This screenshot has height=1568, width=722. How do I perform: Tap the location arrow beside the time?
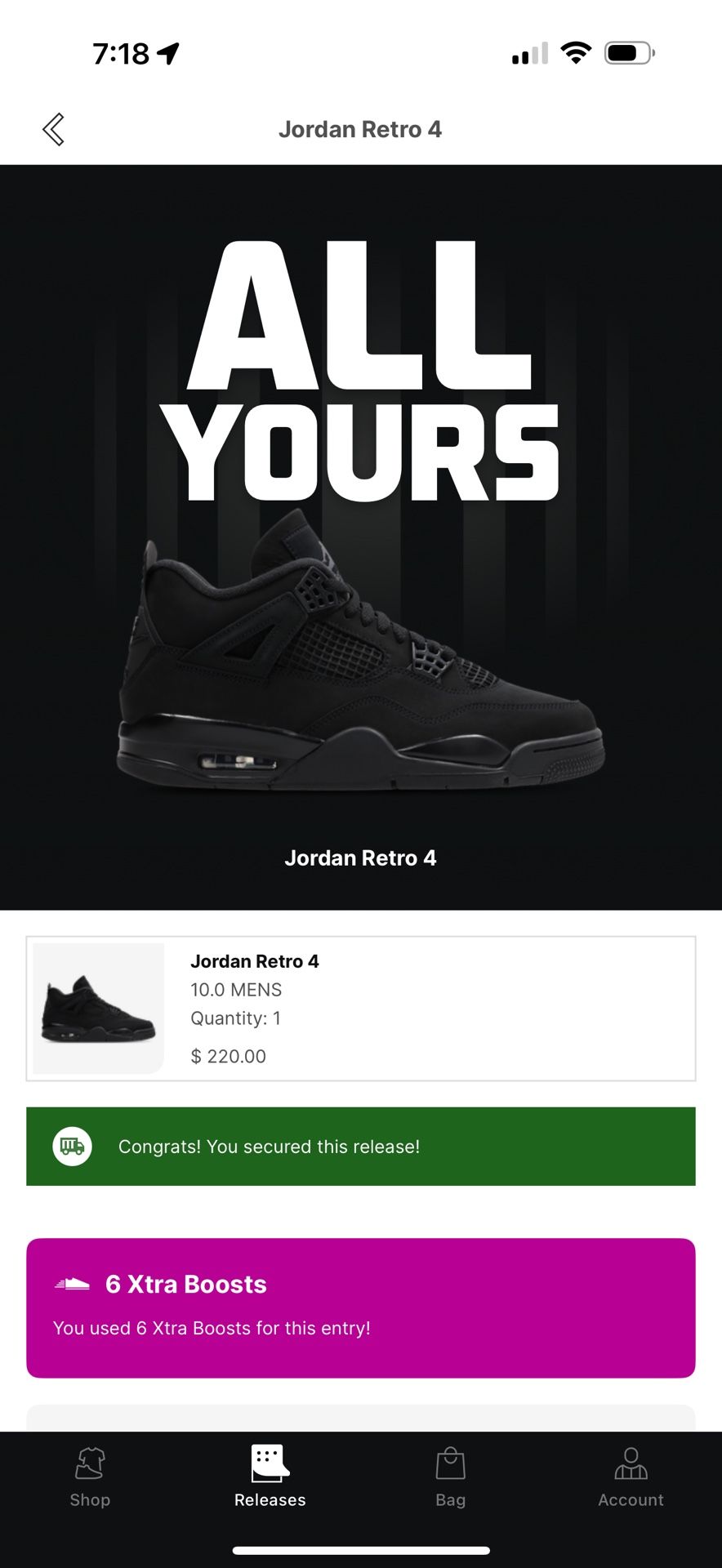[169, 54]
